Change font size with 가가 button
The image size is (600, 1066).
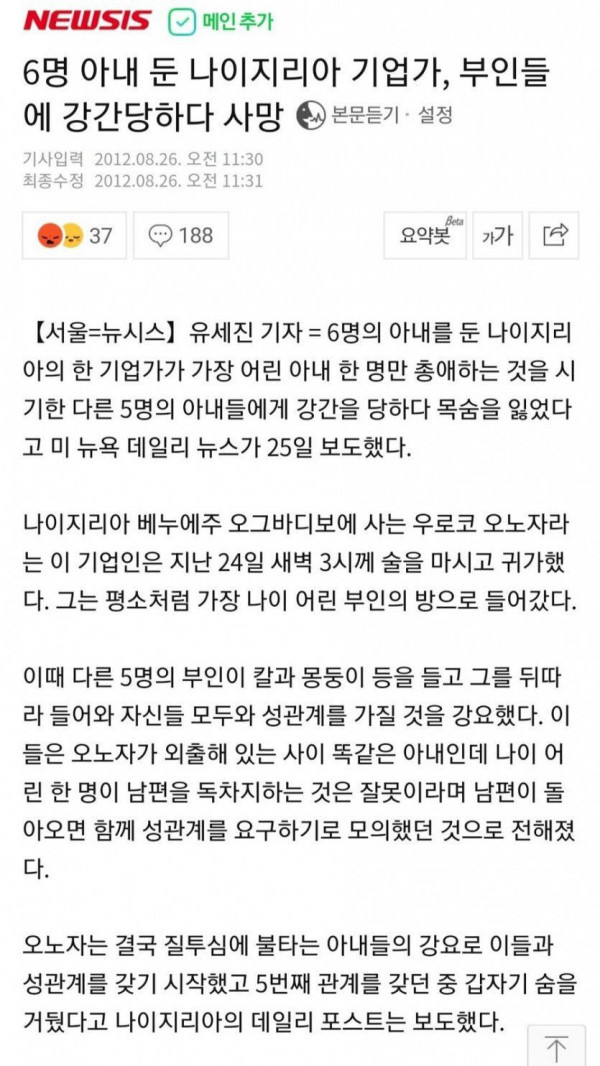tap(497, 235)
